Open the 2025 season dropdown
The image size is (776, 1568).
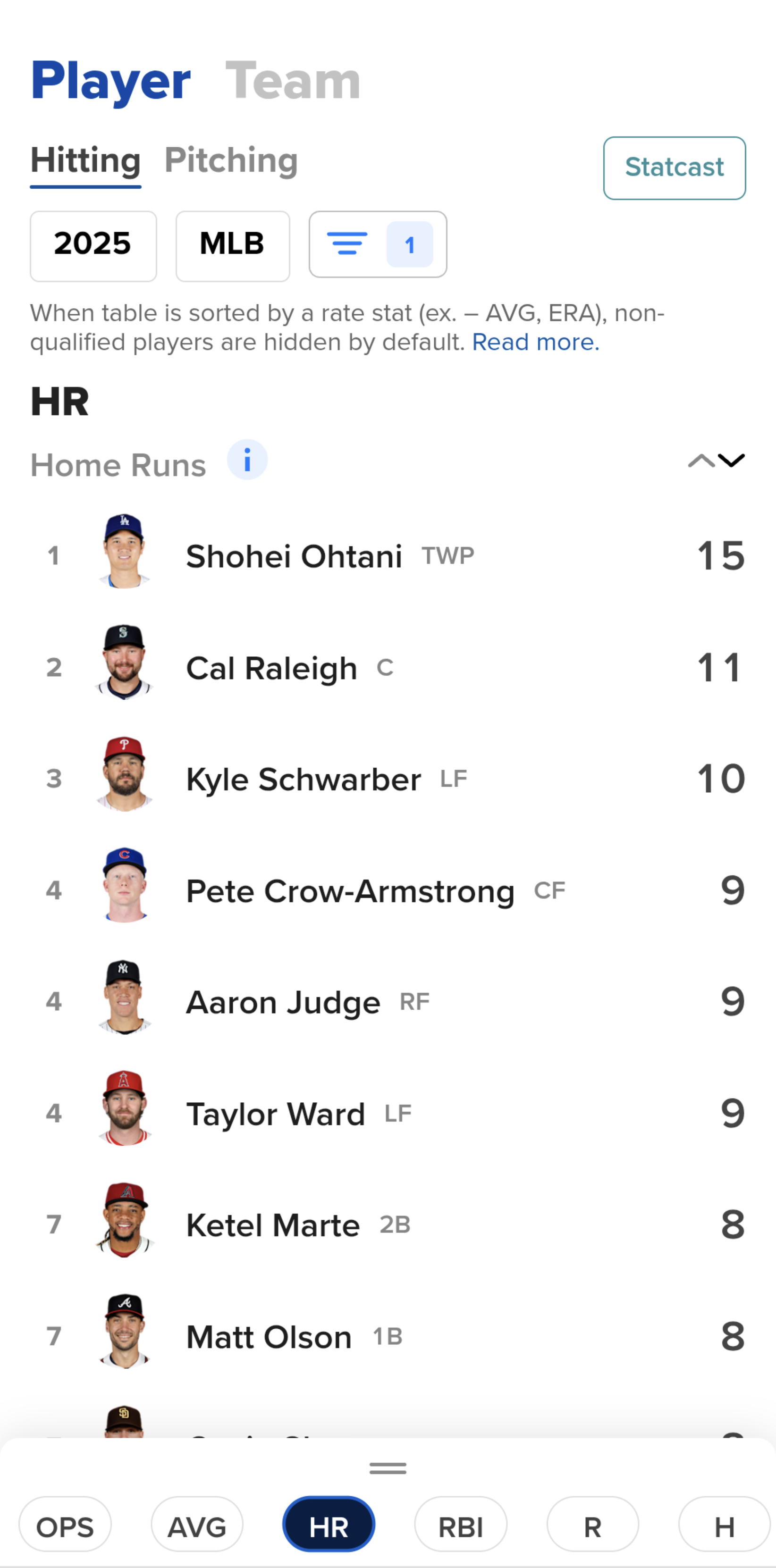pos(93,246)
